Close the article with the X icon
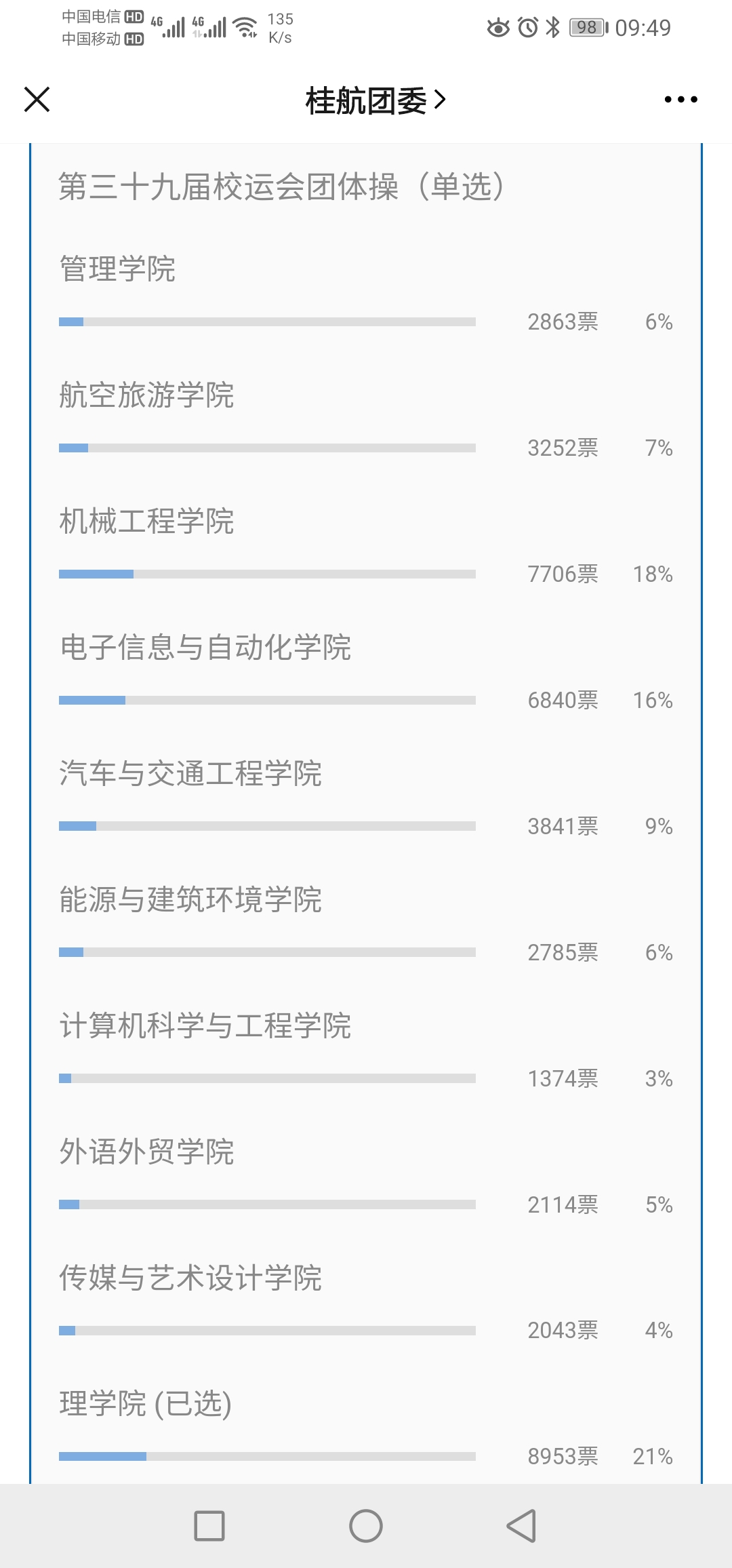The height and width of the screenshot is (1568, 732). [37, 100]
